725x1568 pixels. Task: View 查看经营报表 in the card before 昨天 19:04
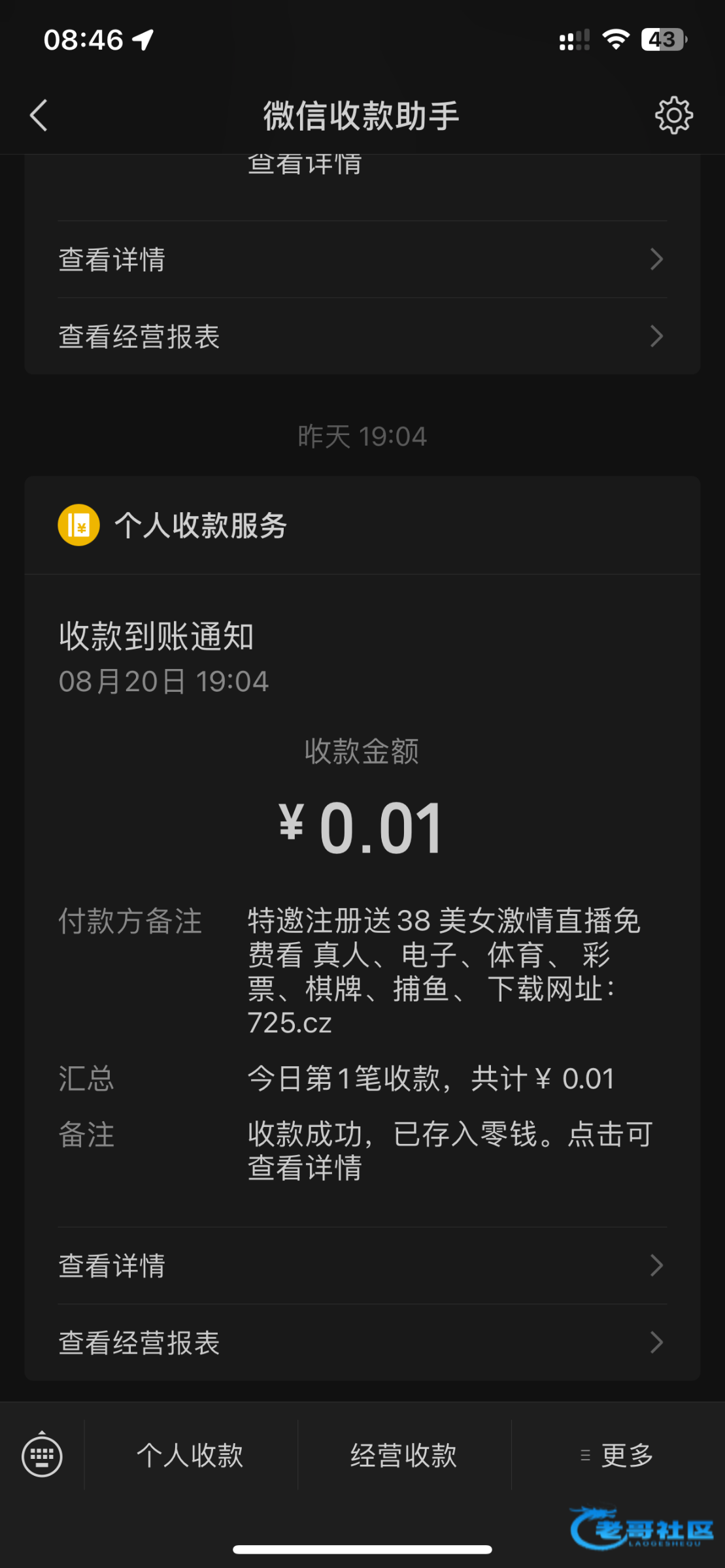pyautogui.click(x=362, y=336)
